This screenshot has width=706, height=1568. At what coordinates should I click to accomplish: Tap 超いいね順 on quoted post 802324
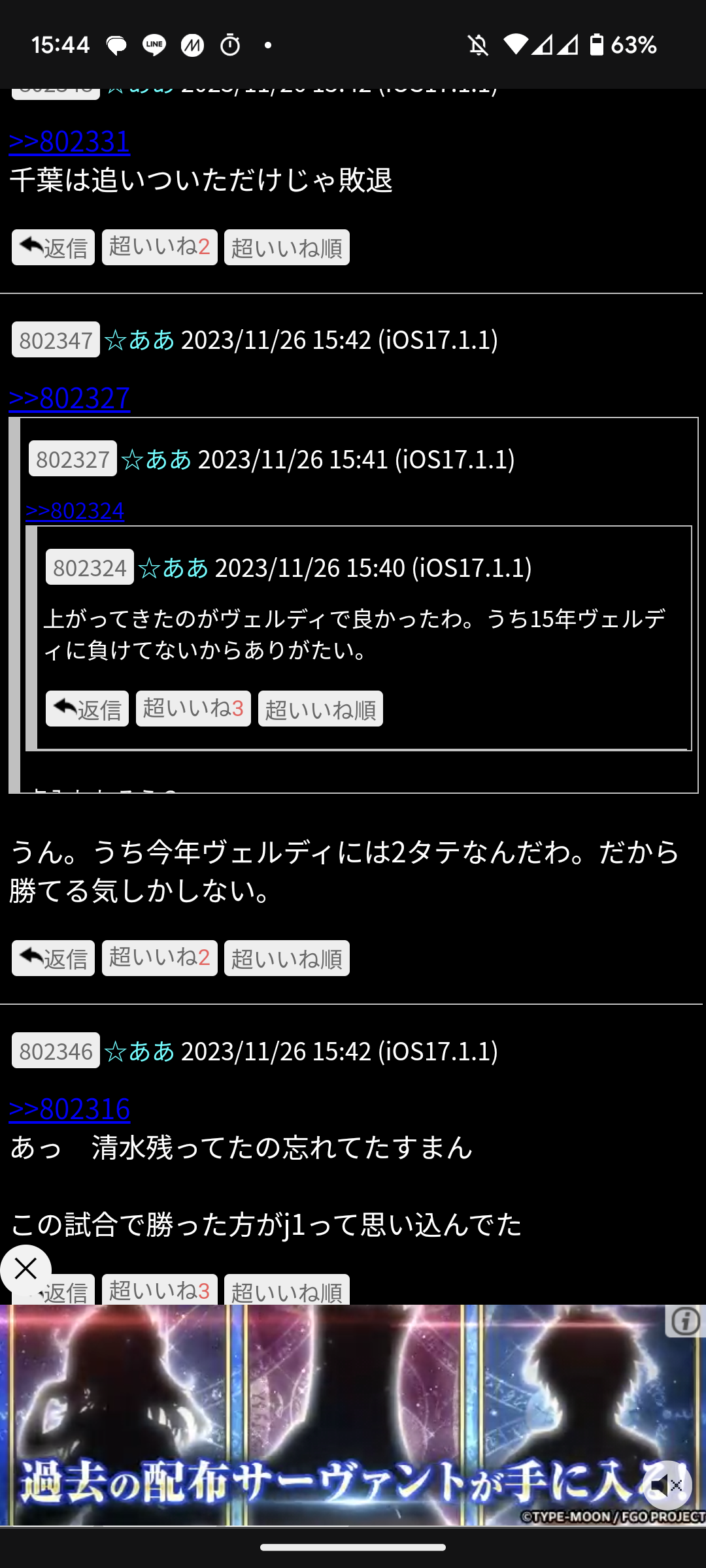(x=320, y=709)
